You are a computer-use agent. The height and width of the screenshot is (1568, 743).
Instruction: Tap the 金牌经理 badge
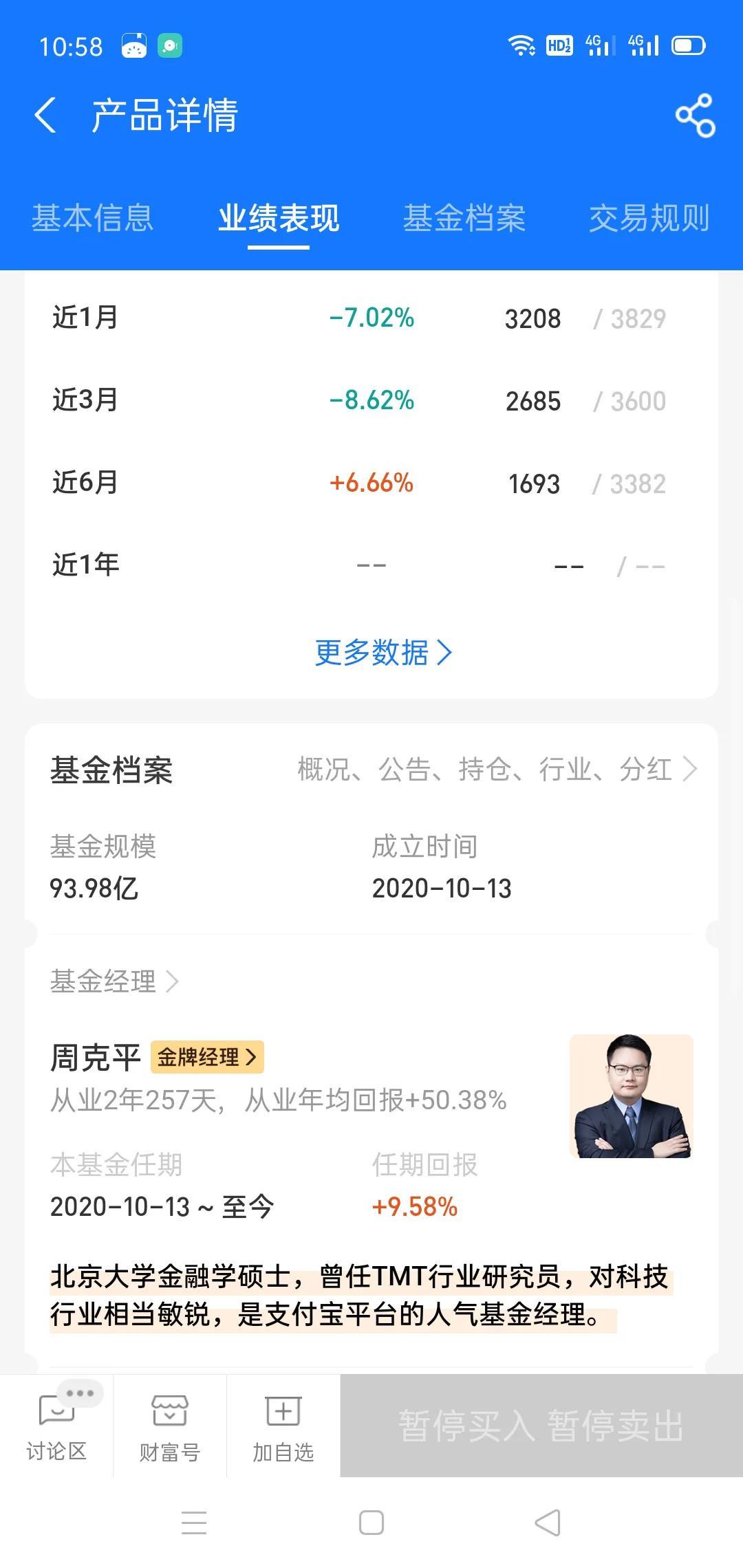click(x=207, y=1057)
